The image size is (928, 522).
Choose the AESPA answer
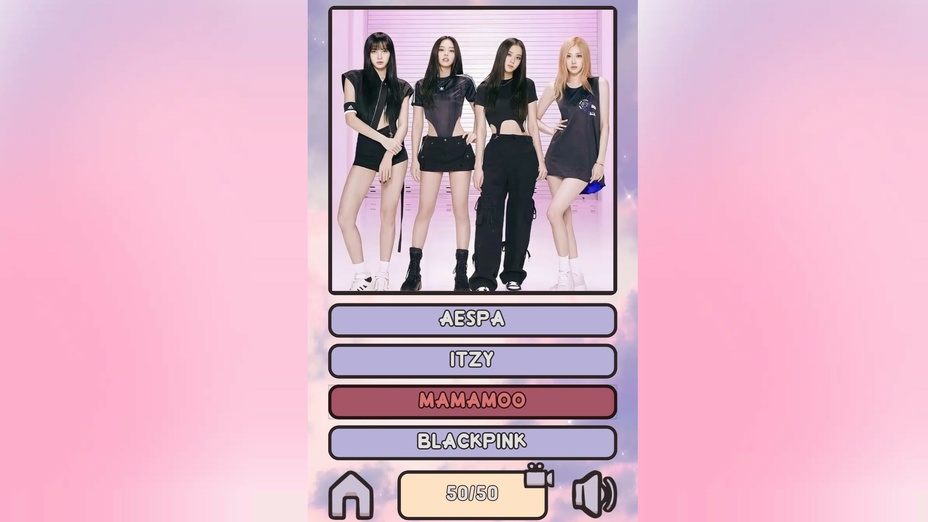[472, 320]
